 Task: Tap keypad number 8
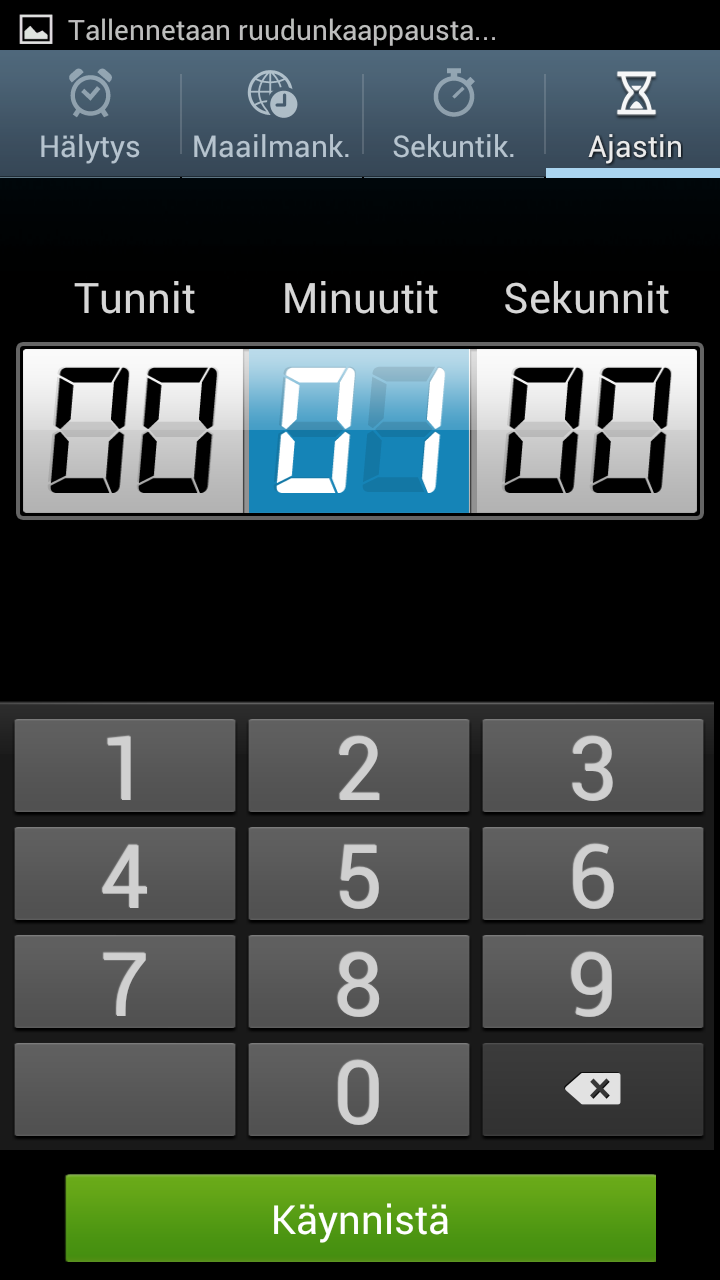359,982
